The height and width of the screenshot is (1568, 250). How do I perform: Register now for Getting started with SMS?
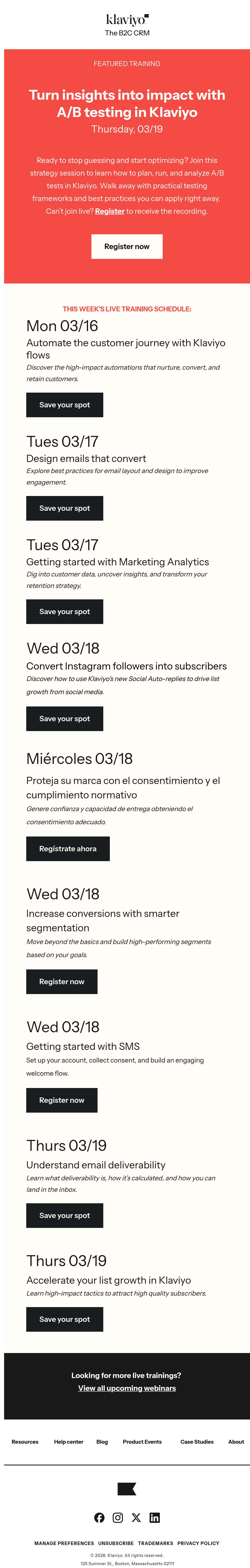(61, 1100)
